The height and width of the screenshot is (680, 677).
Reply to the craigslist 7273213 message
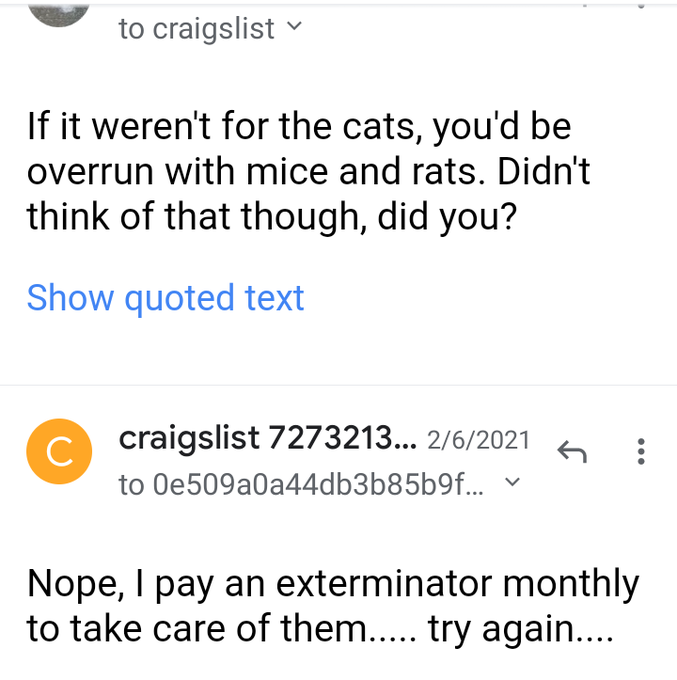(x=571, y=452)
